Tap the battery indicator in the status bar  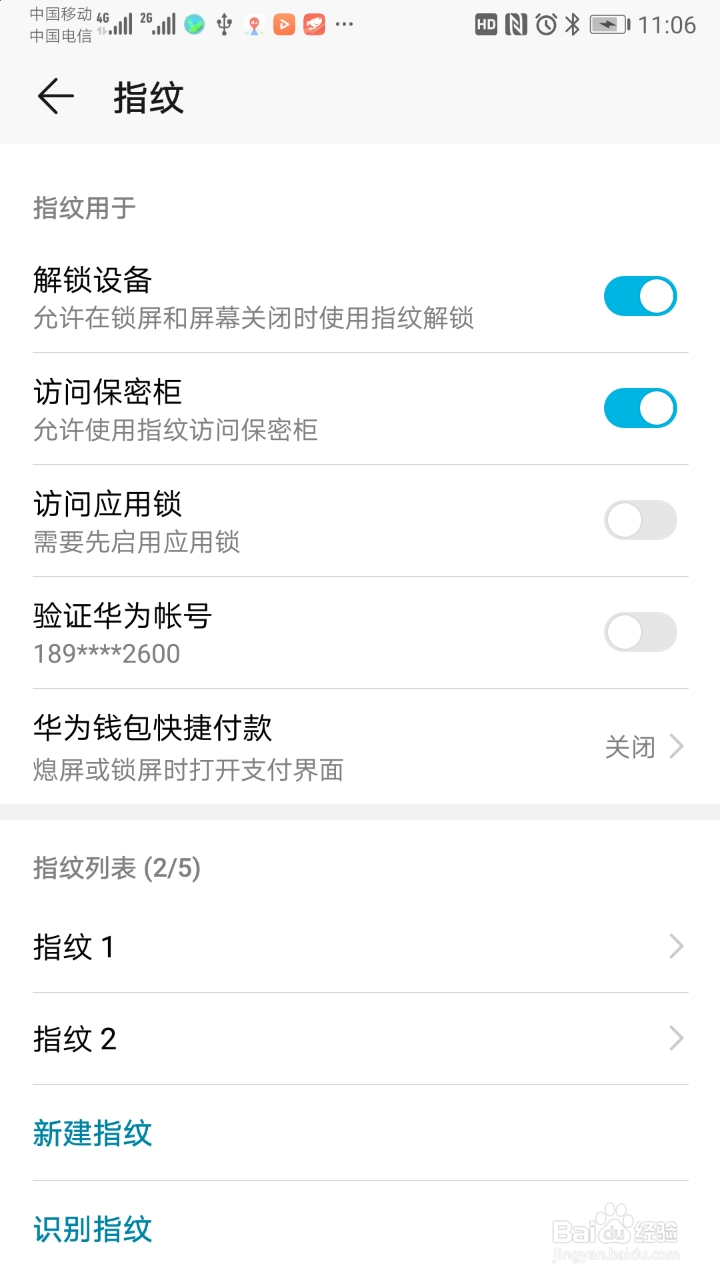tap(606, 25)
